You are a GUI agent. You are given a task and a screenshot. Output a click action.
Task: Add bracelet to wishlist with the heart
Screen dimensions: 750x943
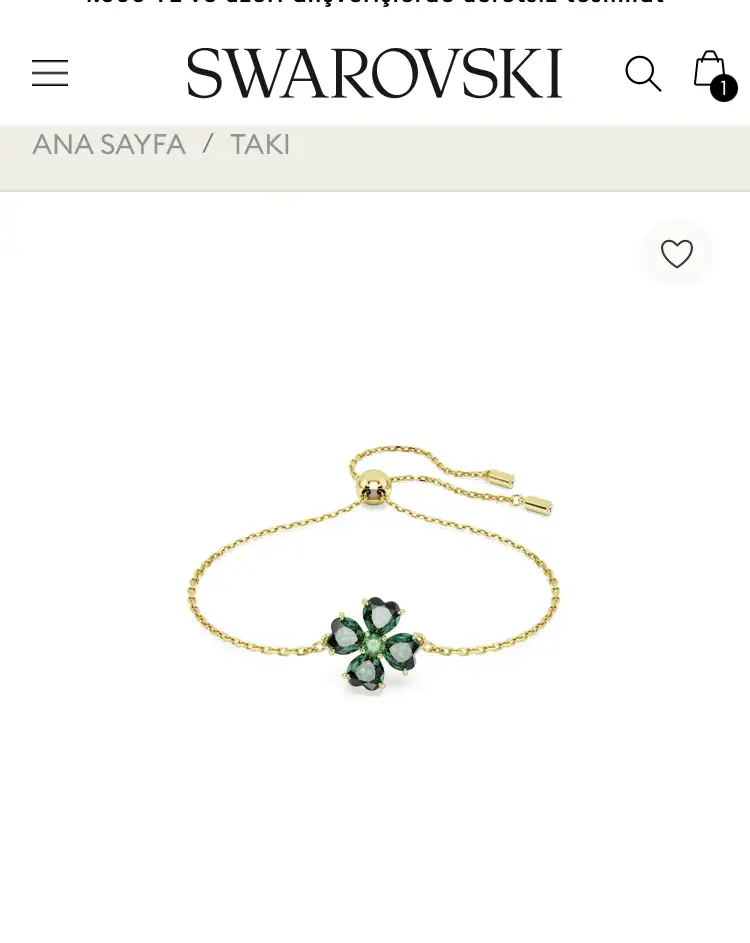[677, 254]
